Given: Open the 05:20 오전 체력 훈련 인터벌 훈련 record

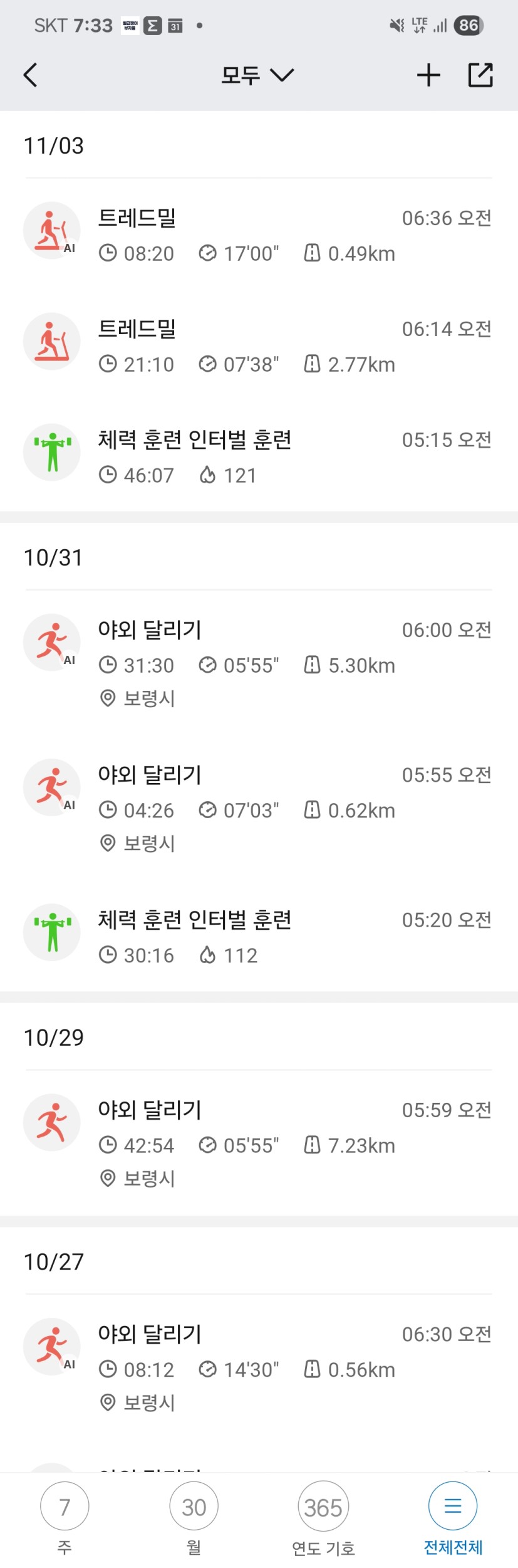Looking at the screenshot, I should (259, 937).
